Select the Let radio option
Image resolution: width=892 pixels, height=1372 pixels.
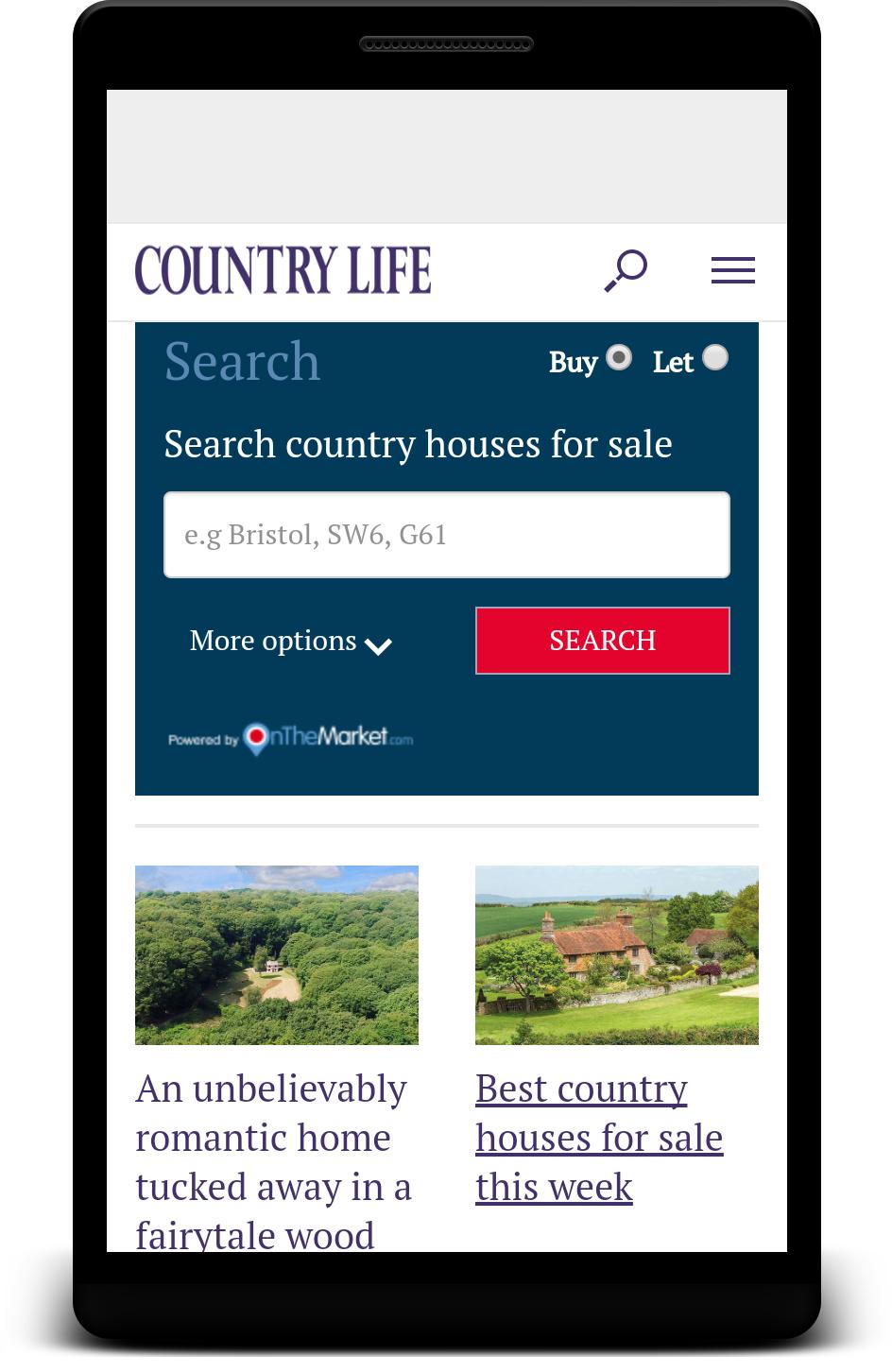tap(715, 358)
